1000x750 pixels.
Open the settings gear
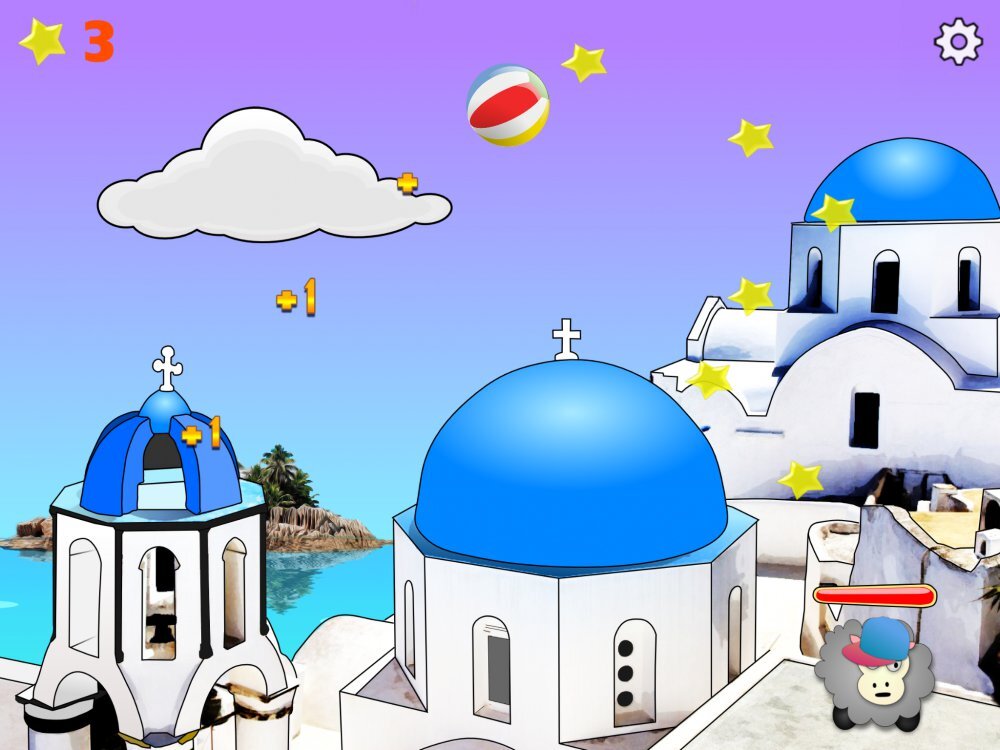pyautogui.click(x=957, y=41)
